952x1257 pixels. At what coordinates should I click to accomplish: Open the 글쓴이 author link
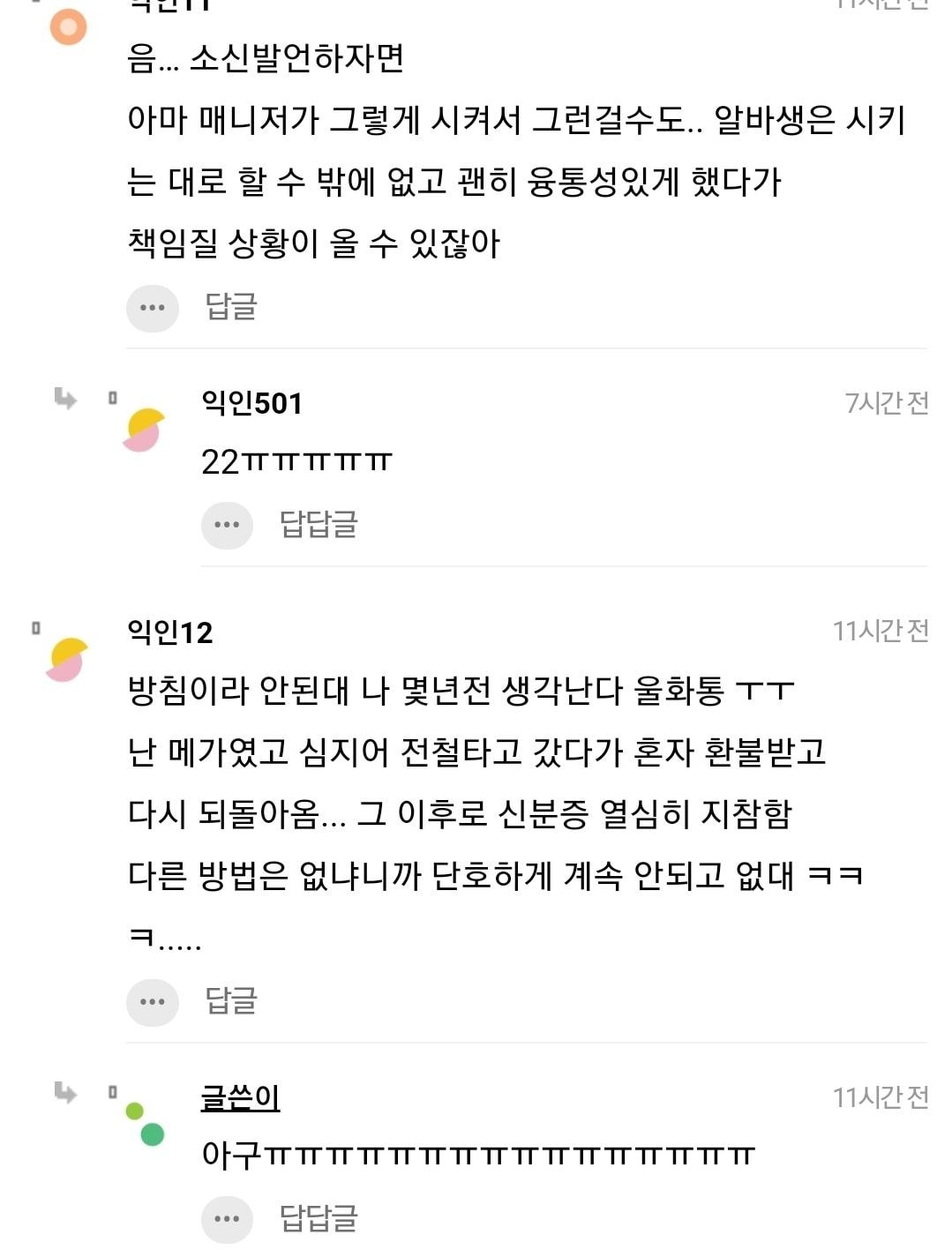click(x=240, y=1097)
